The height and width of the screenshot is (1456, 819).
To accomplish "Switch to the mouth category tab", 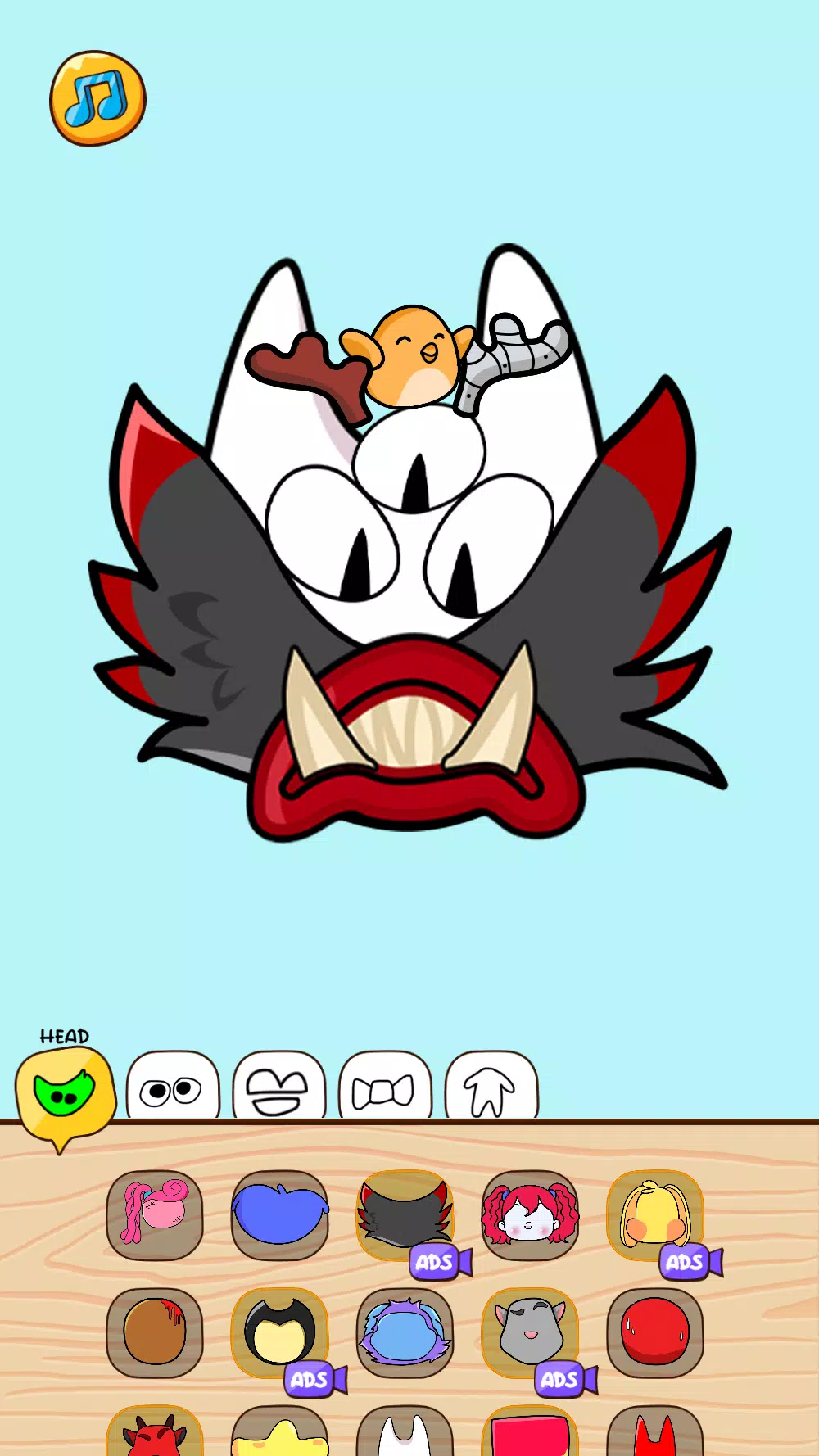I will click(278, 1087).
